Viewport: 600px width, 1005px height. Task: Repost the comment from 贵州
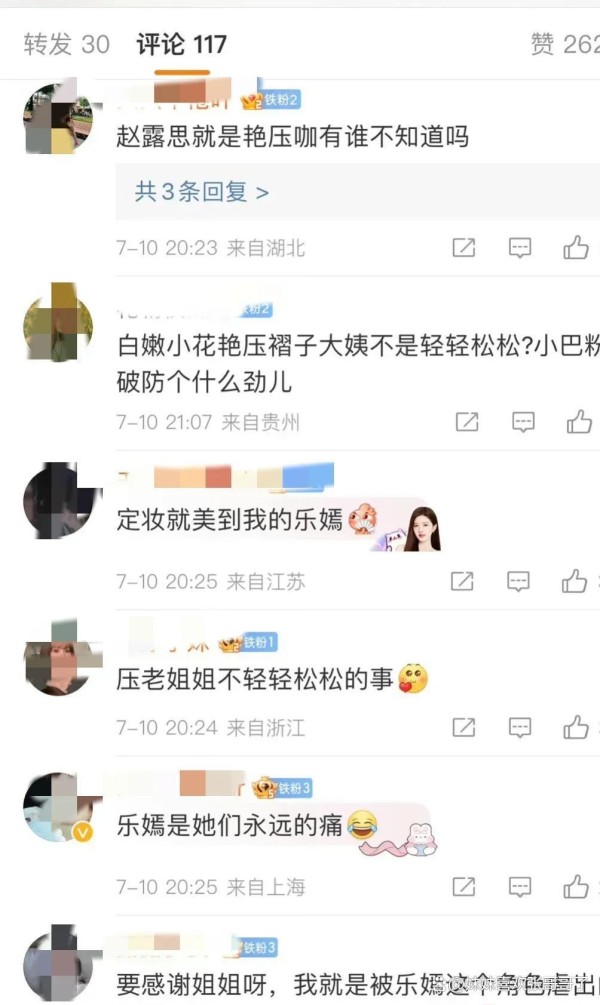467,422
